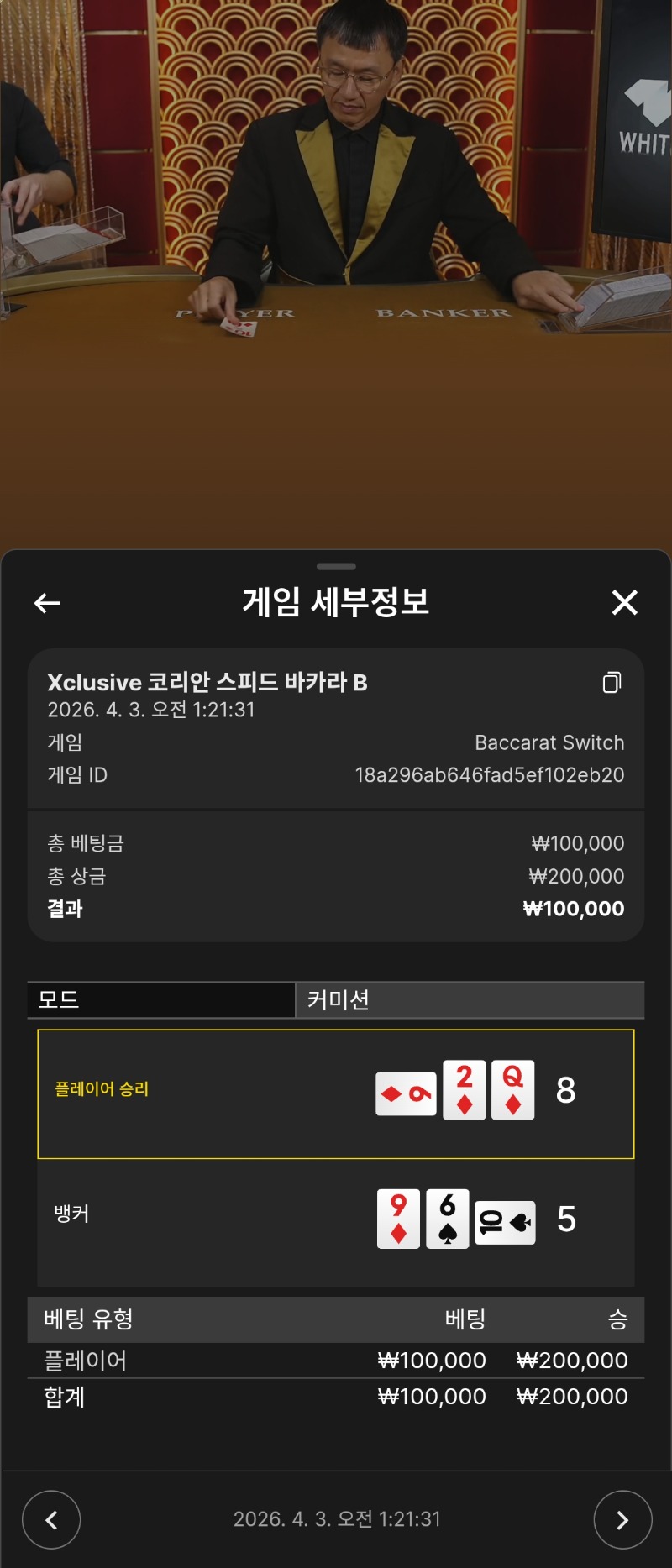Image resolution: width=672 pixels, height=1568 pixels.
Task: Copy the game ID
Action: coord(612,682)
